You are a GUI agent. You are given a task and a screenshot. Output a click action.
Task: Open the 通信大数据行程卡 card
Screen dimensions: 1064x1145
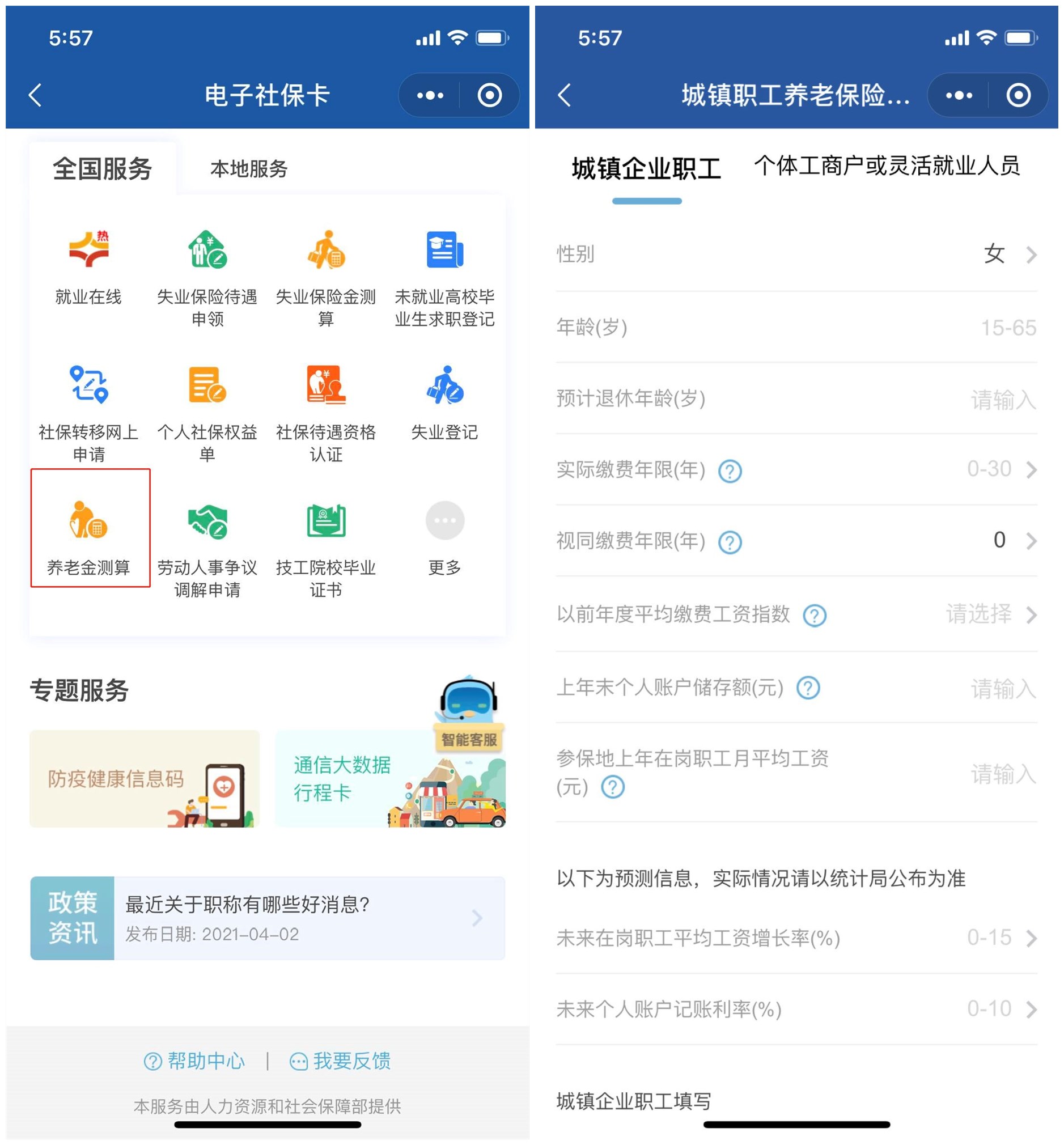390,779
